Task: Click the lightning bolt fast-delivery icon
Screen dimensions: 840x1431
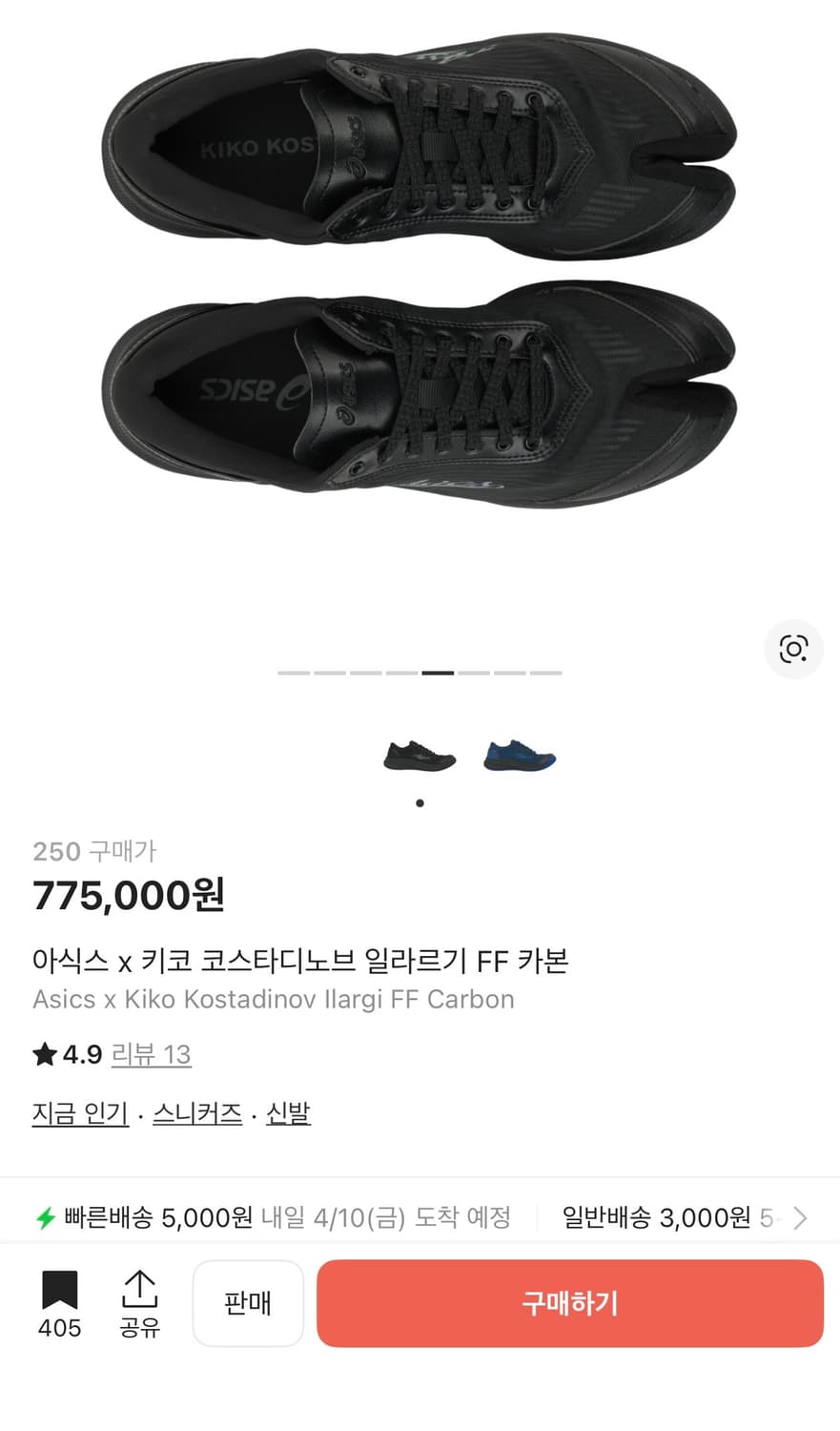Action: click(44, 1217)
